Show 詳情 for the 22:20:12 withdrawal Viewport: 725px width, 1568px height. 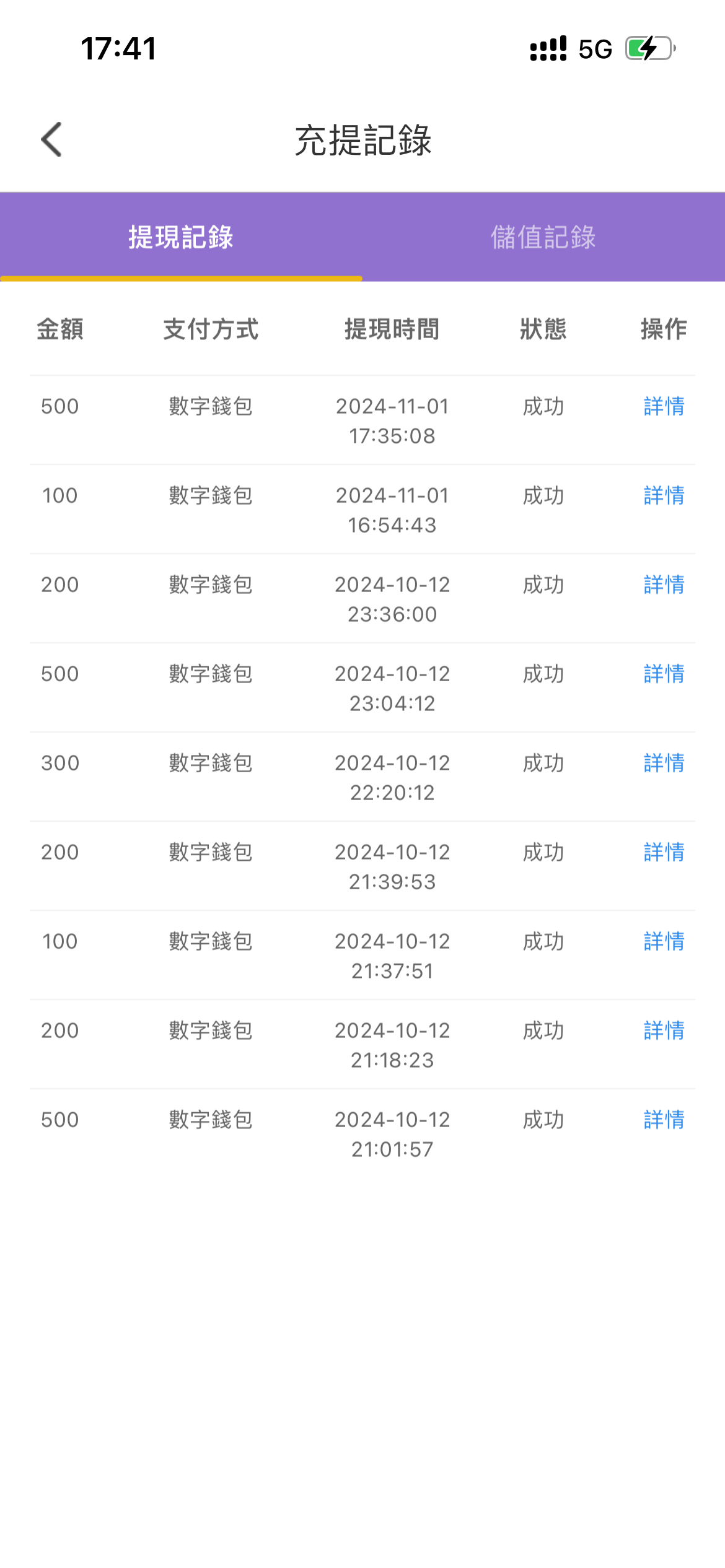coord(664,764)
